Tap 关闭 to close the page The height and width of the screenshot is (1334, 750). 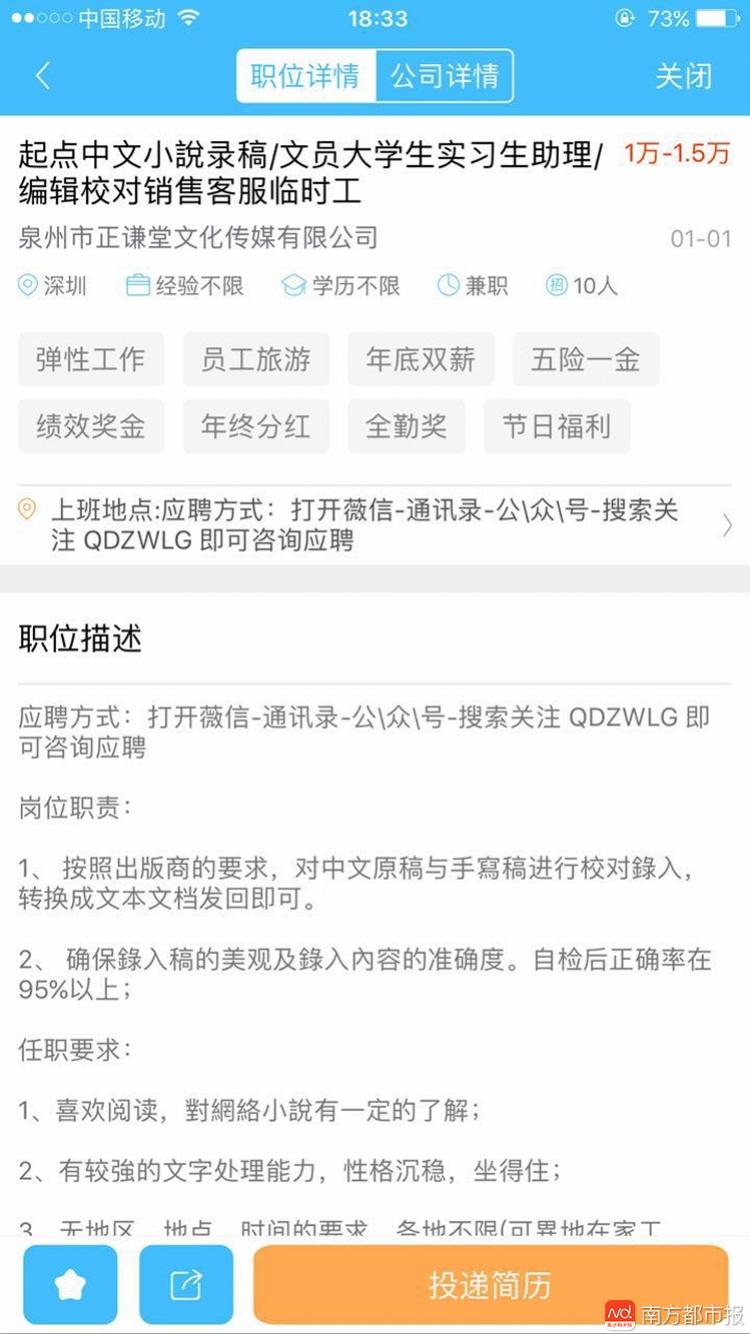(x=683, y=76)
